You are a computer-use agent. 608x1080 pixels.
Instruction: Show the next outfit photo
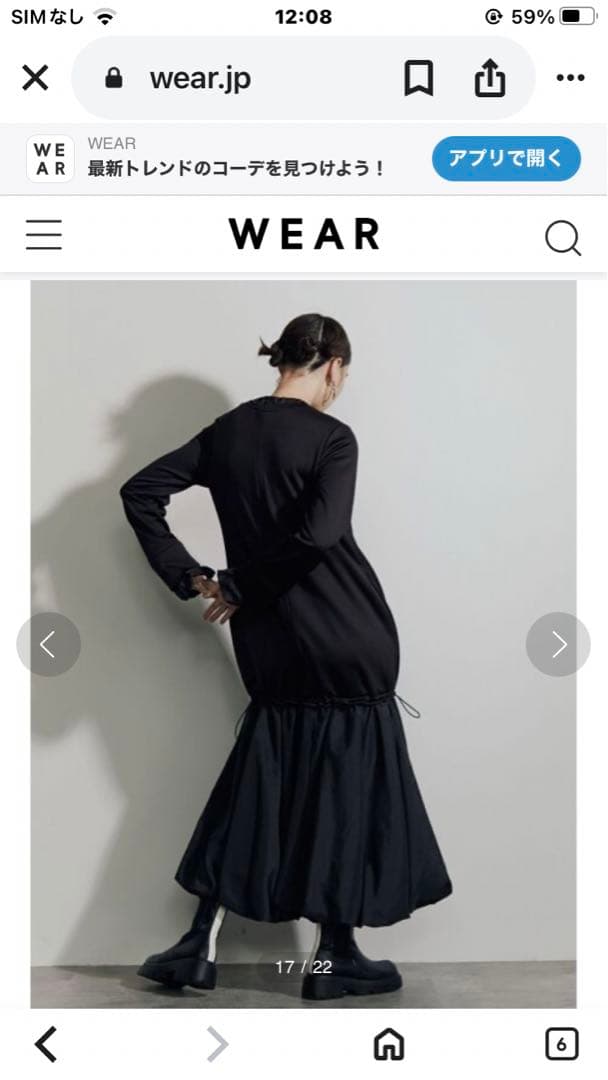558,644
